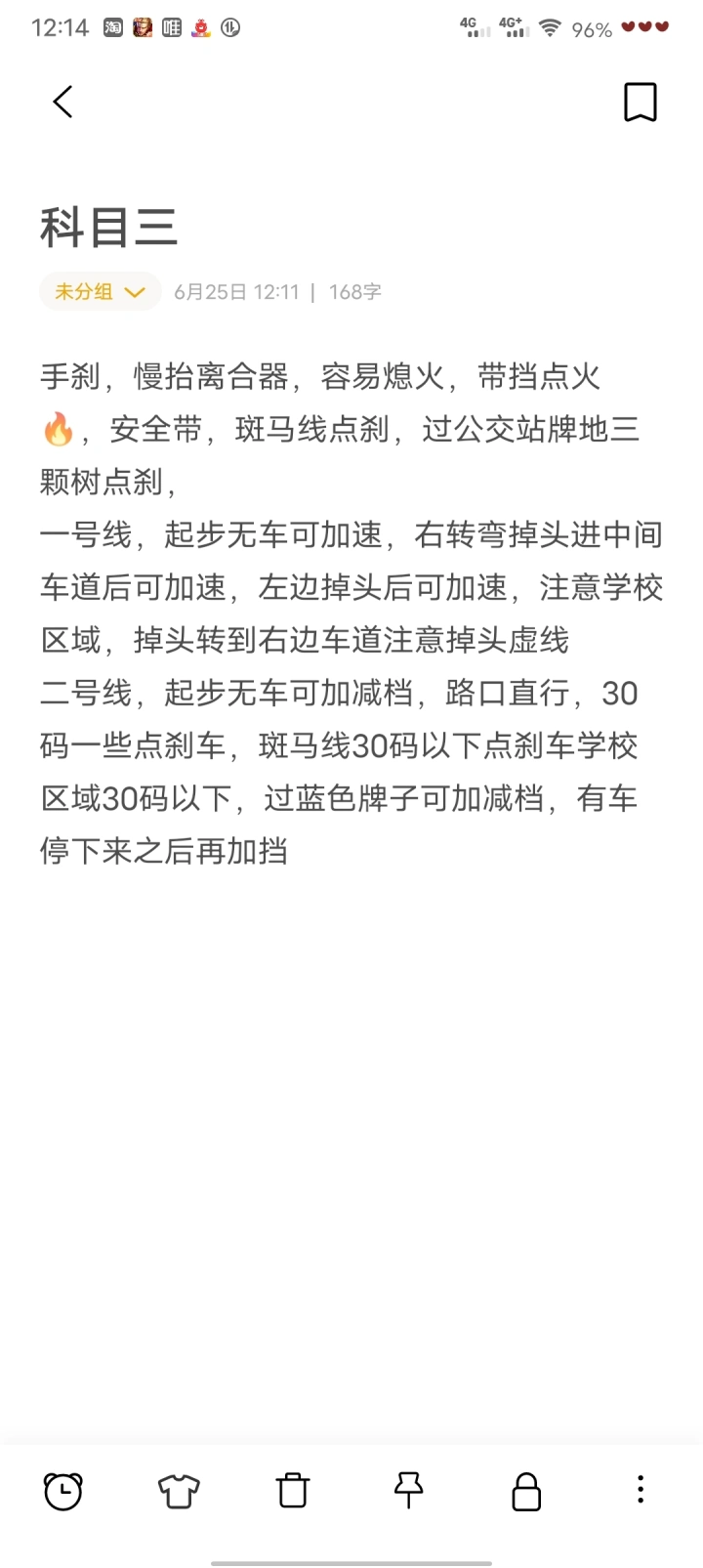Change note skin with the shirt icon
703x1568 pixels.
(x=179, y=1491)
